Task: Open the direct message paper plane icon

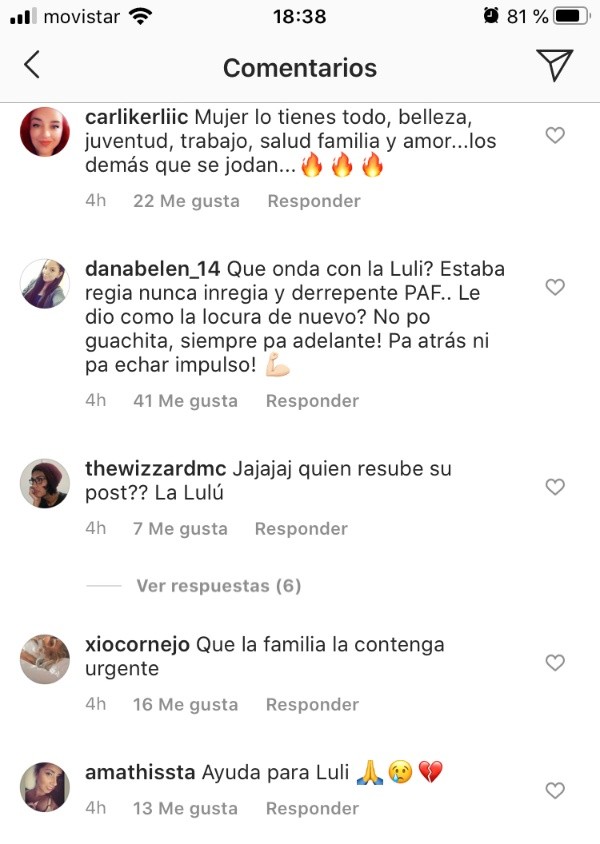Action: [x=554, y=65]
